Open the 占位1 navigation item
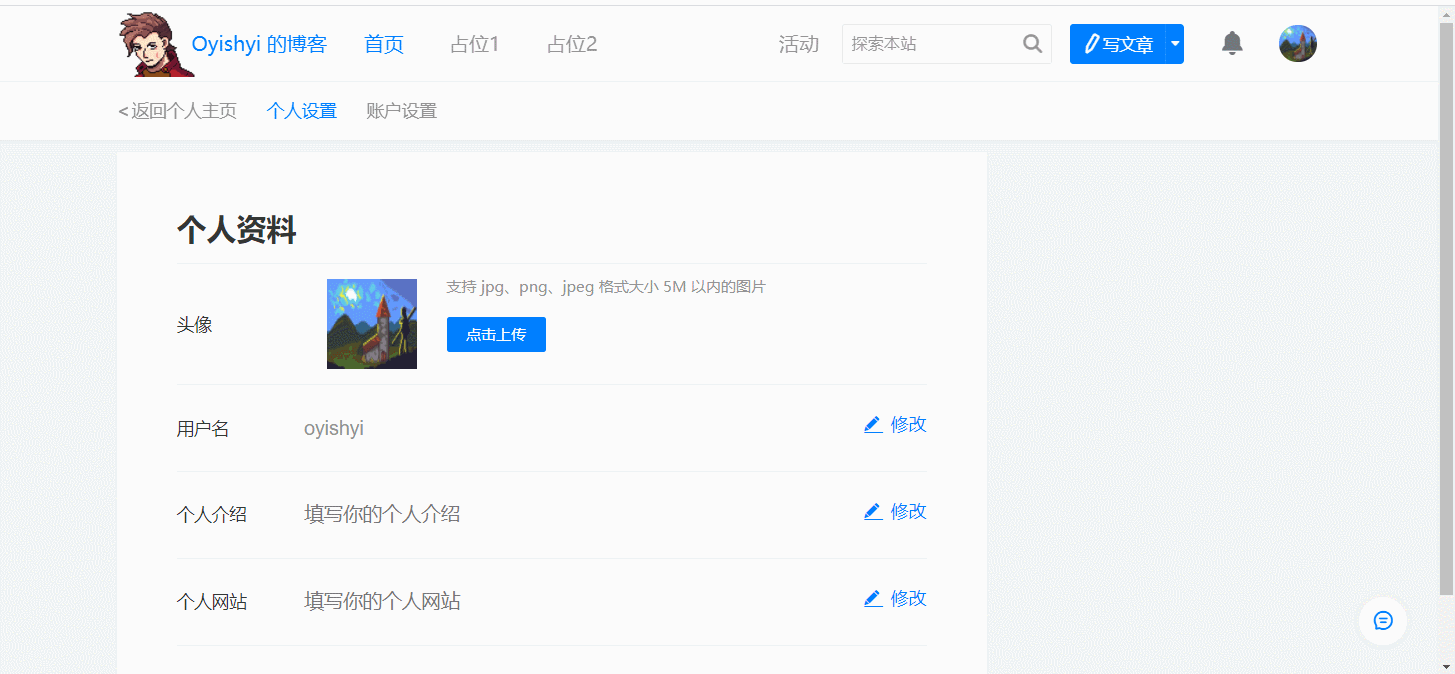Viewport: 1455px width, 674px height. (x=474, y=44)
